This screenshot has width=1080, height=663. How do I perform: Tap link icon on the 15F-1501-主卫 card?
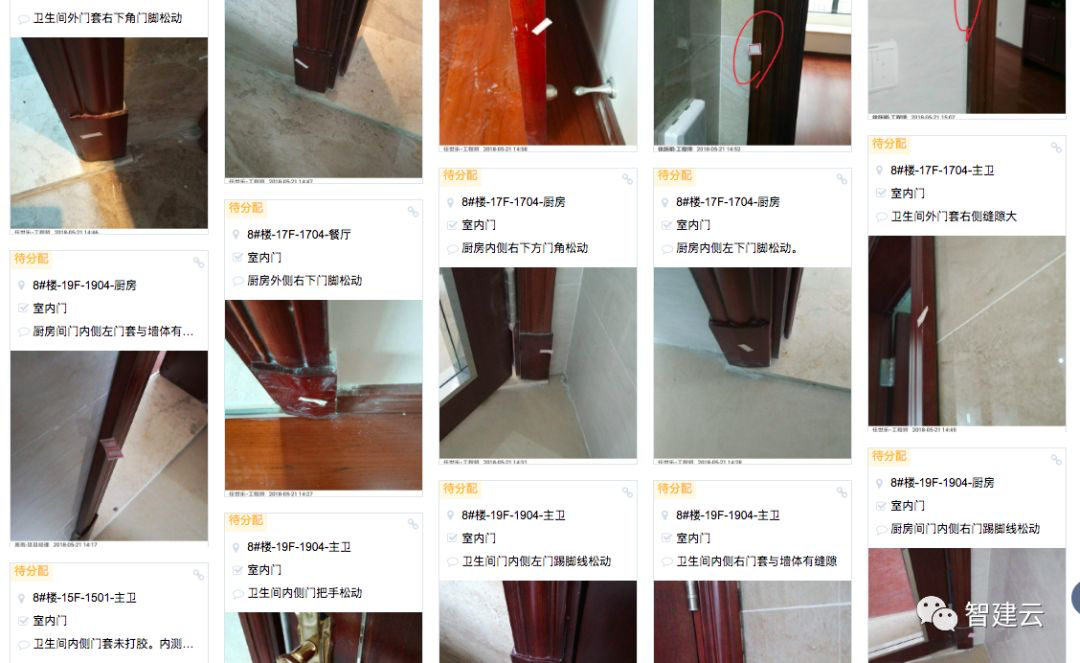click(198, 575)
